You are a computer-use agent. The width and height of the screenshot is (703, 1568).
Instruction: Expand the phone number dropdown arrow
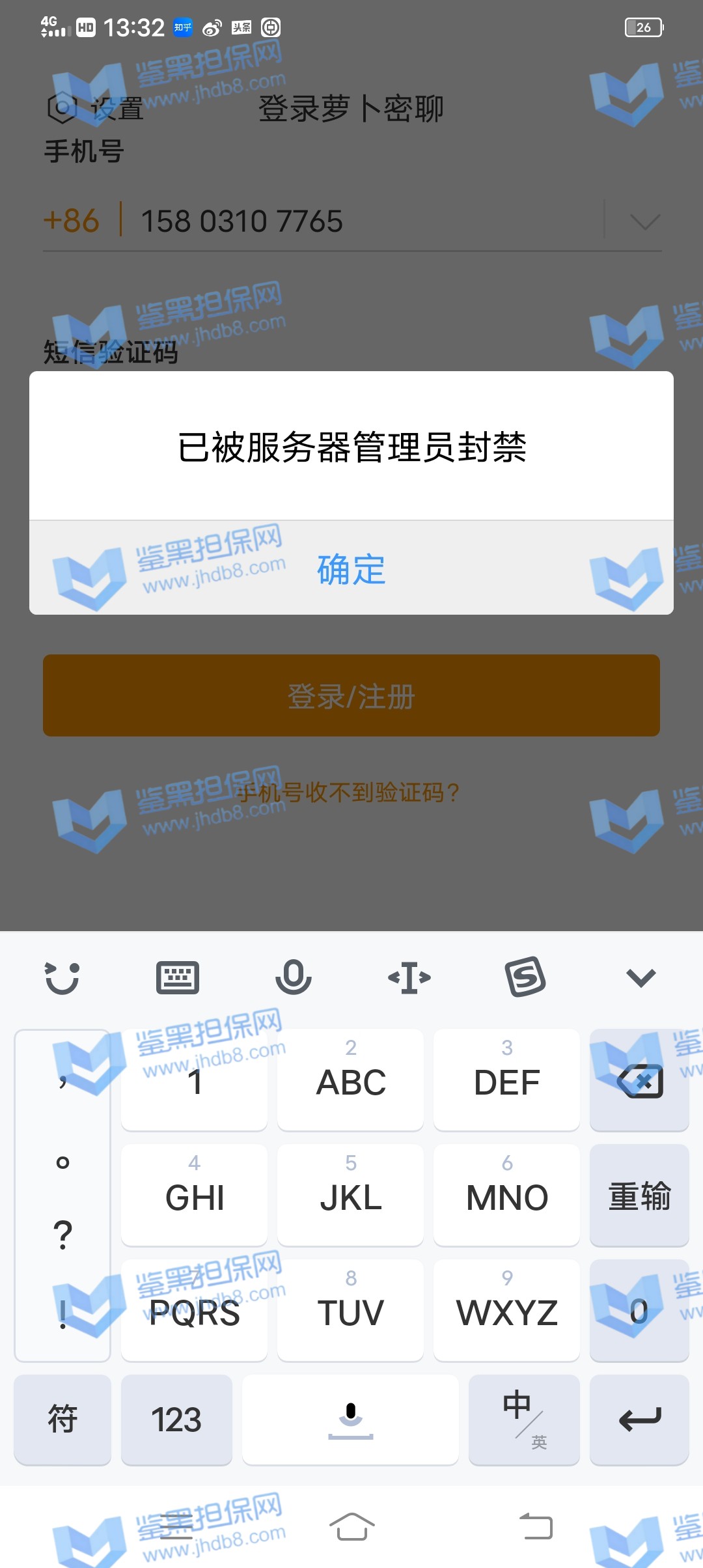click(644, 222)
